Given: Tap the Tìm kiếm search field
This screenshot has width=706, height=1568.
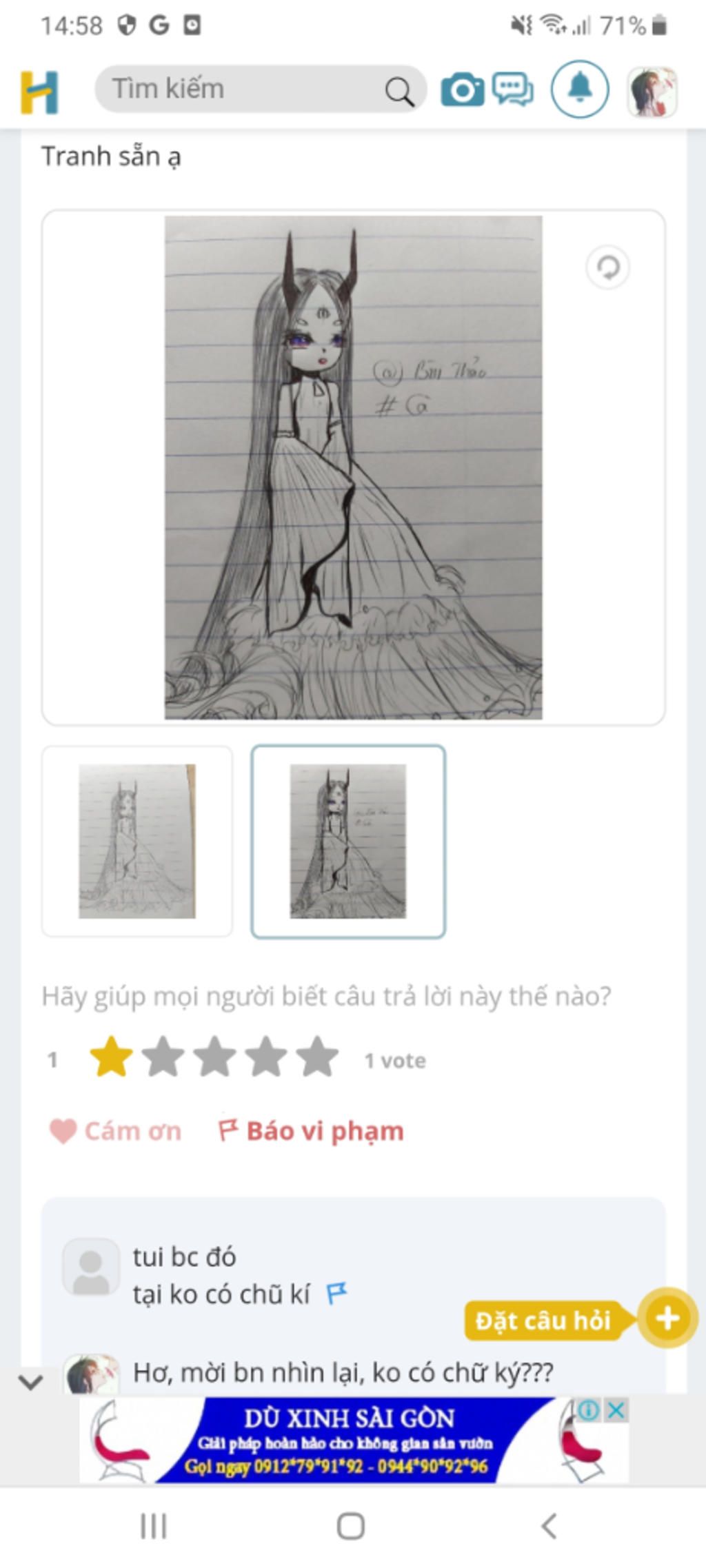Looking at the screenshot, I should tap(241, 89).
